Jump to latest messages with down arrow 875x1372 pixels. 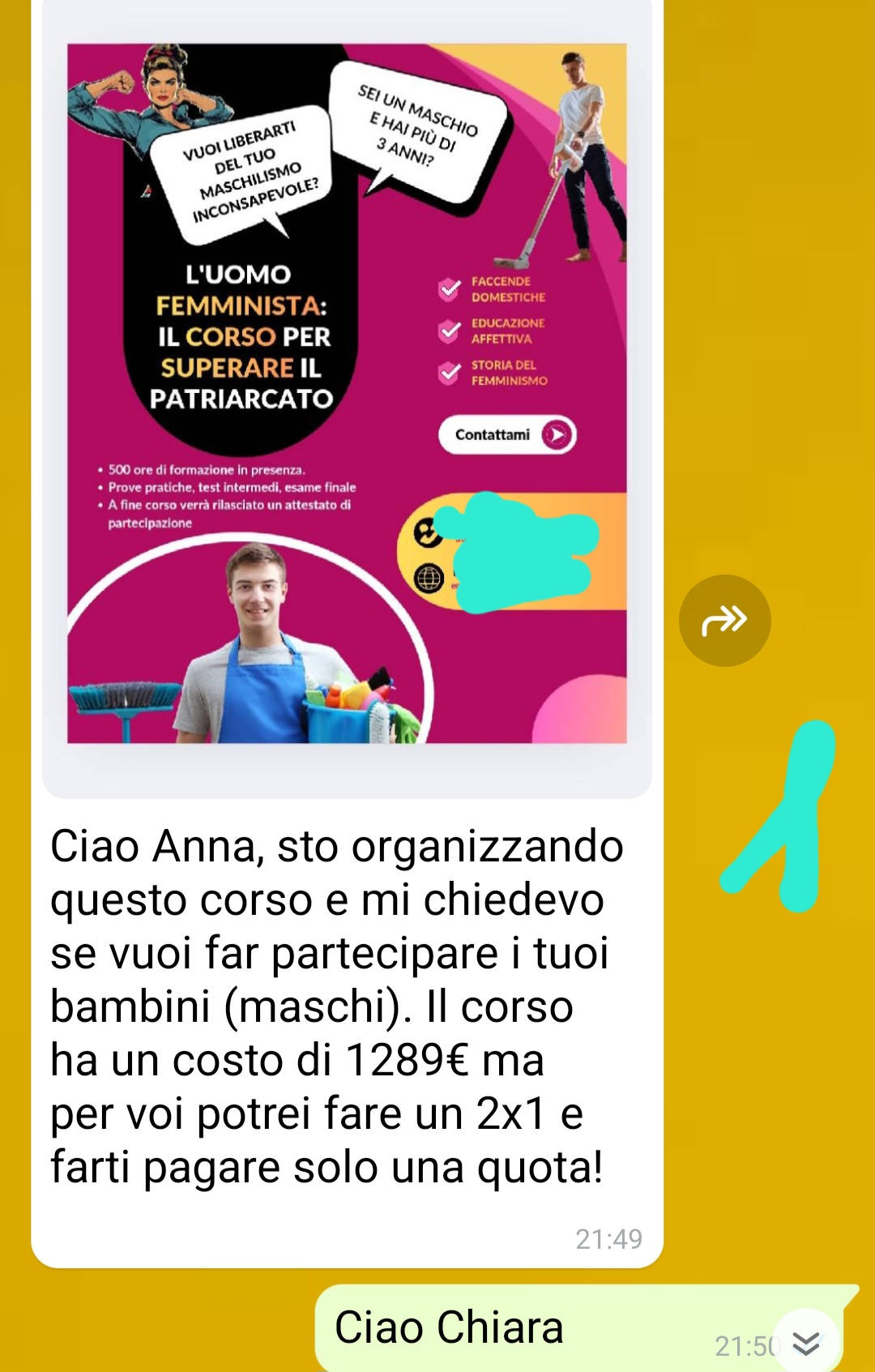[x=806, y=1343]
